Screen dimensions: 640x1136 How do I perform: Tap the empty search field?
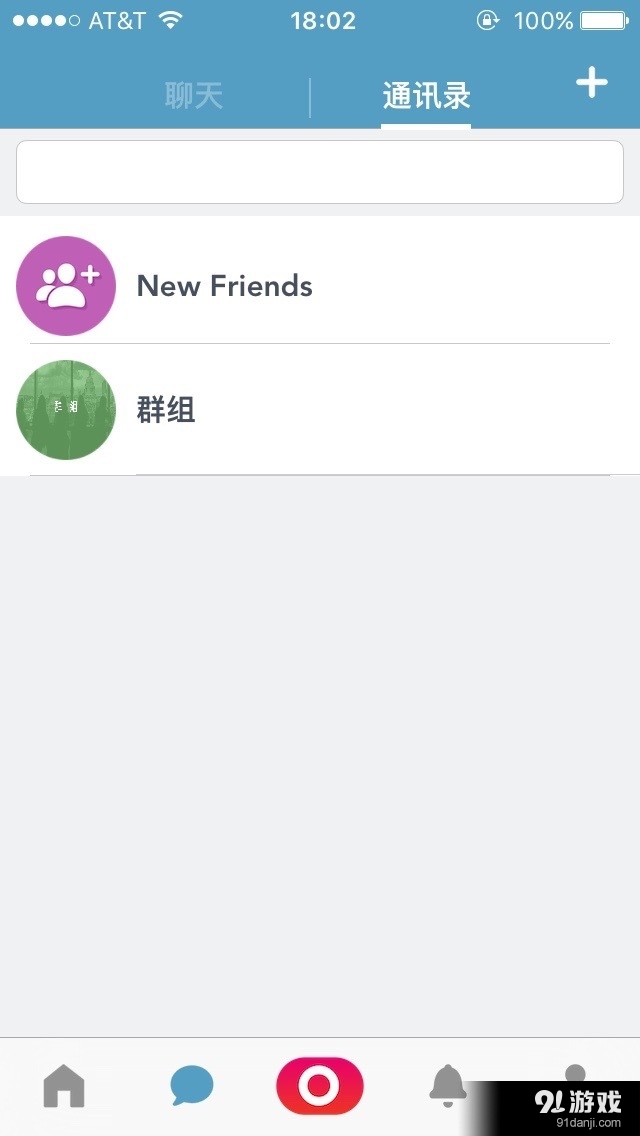tap(320, 172)
